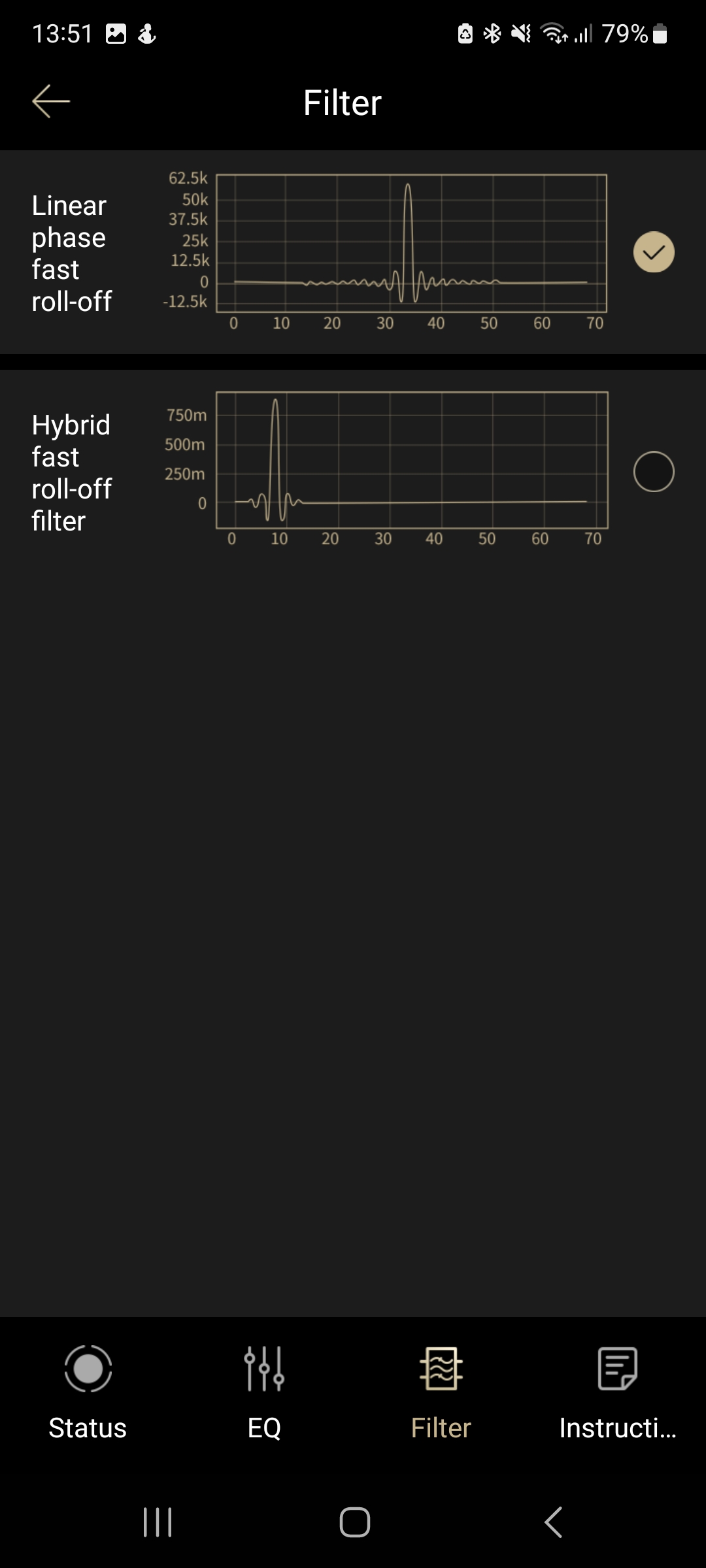Select the Hybrid fast roll-off filter
706x1568 pixels.
click(653, 472)
